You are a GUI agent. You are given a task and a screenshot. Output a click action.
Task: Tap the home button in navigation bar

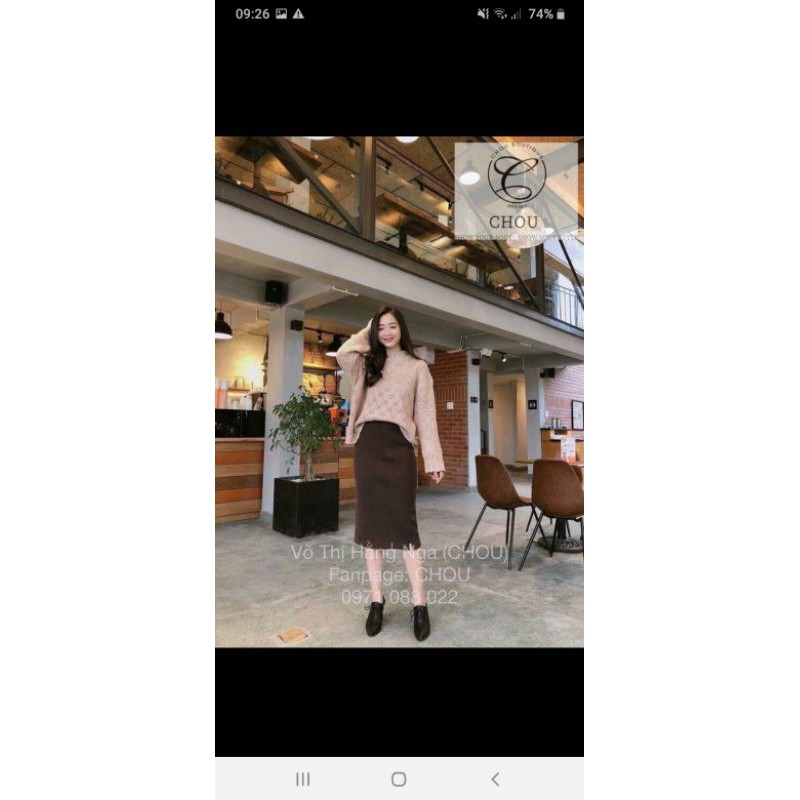(x=399, y=779)
